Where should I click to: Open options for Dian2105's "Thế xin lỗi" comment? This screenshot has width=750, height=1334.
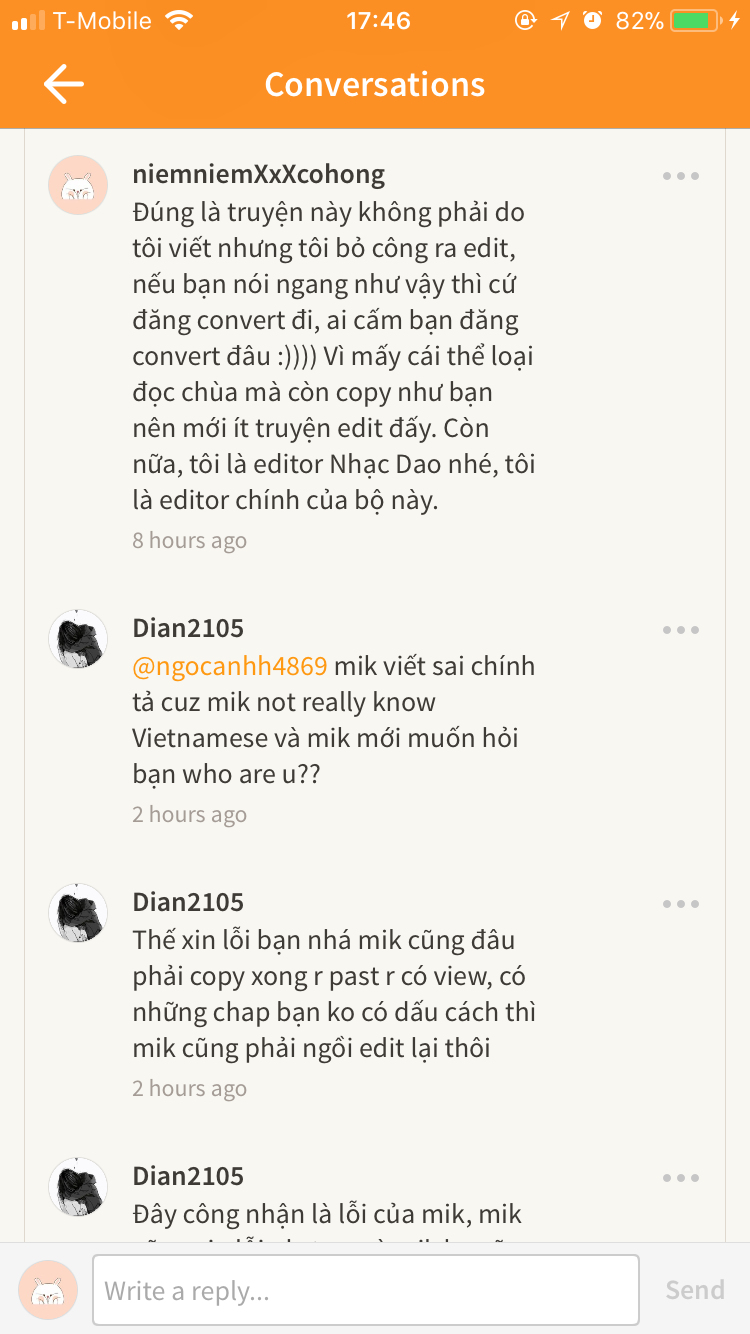pyautogui.click(x=680, y=904)
